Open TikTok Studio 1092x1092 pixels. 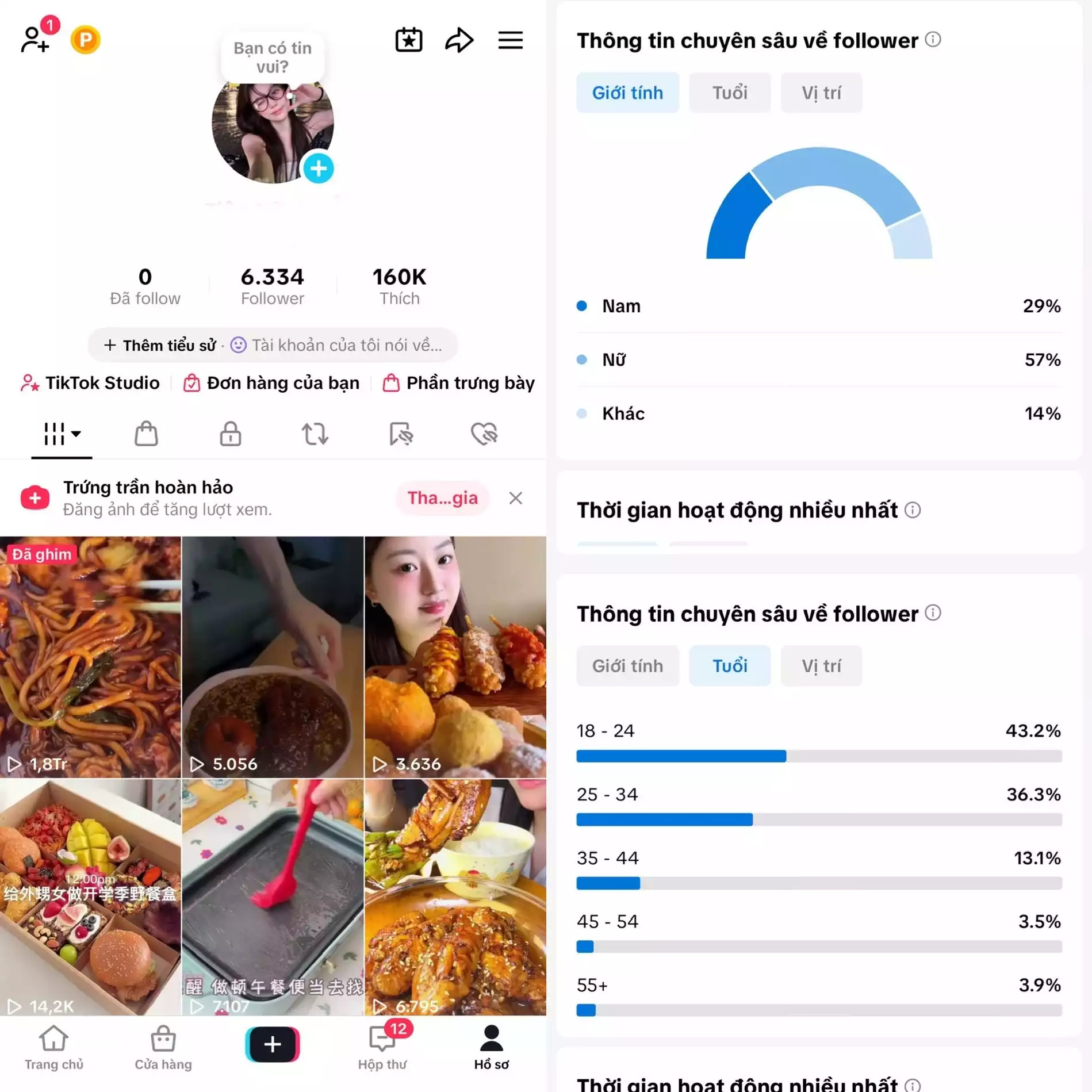tap(91, 383)
